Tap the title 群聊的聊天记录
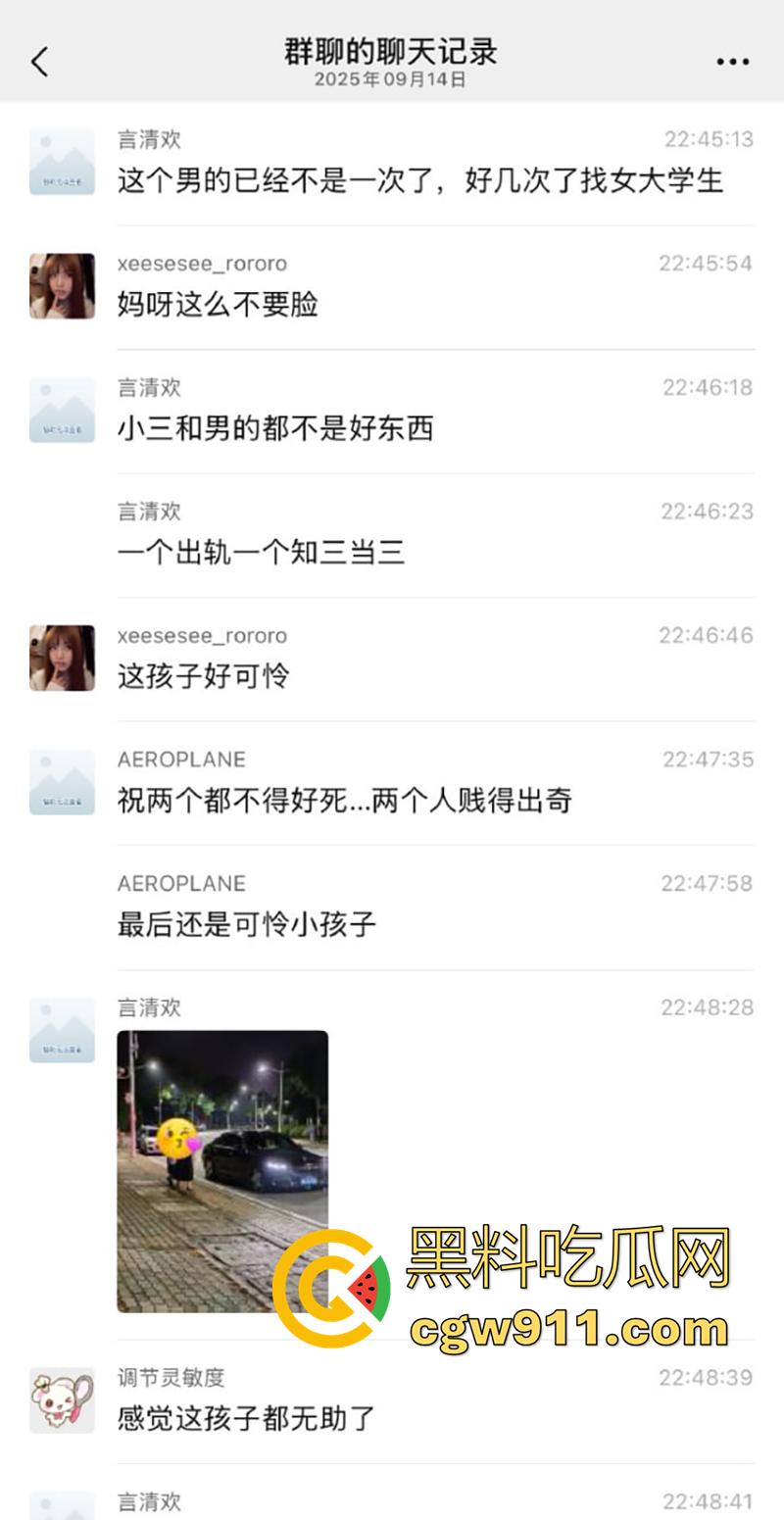This screenshot has height=1520, width=784. click(391, 54)
